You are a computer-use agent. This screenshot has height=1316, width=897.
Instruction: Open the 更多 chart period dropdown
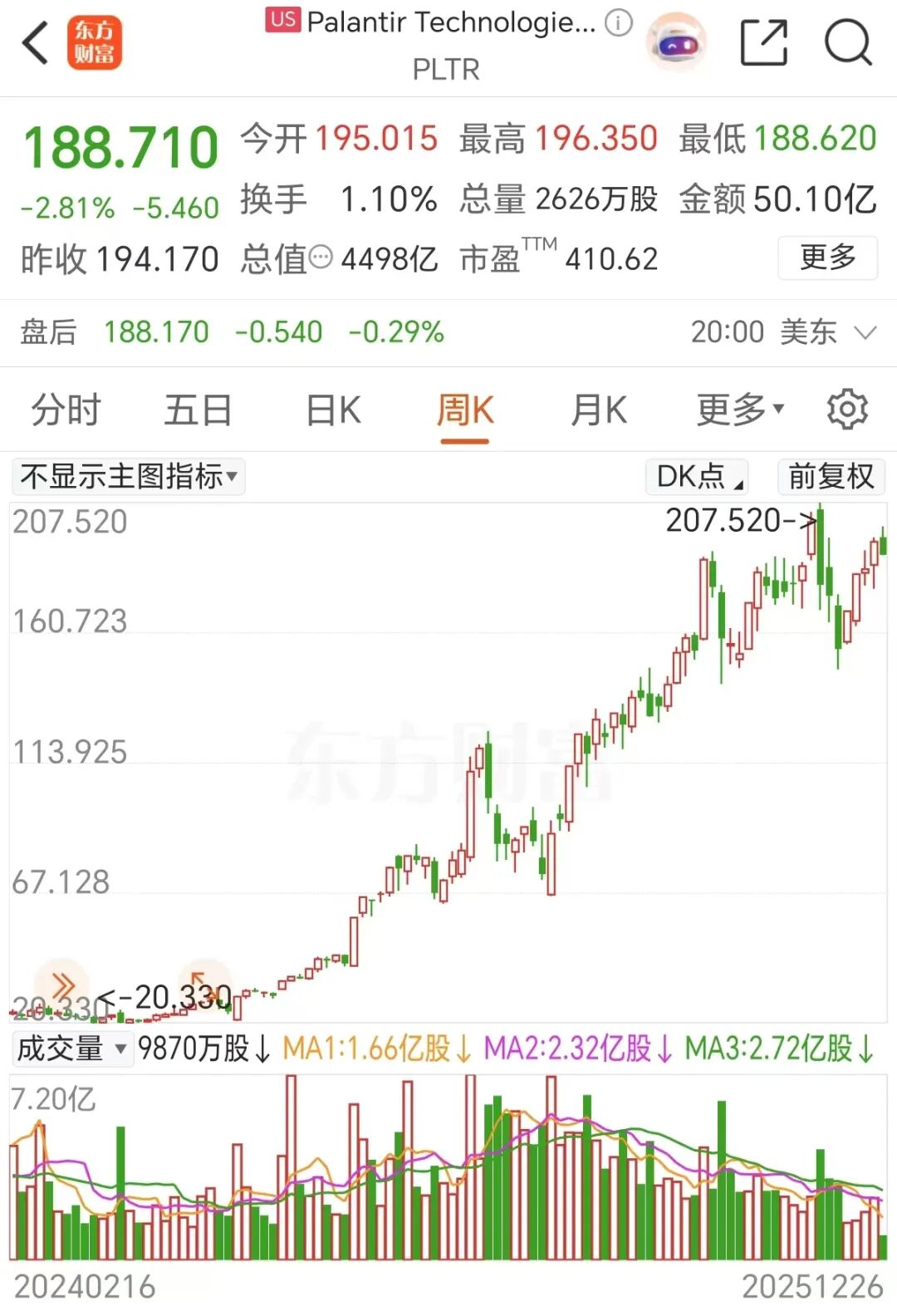tap(739, 410)
